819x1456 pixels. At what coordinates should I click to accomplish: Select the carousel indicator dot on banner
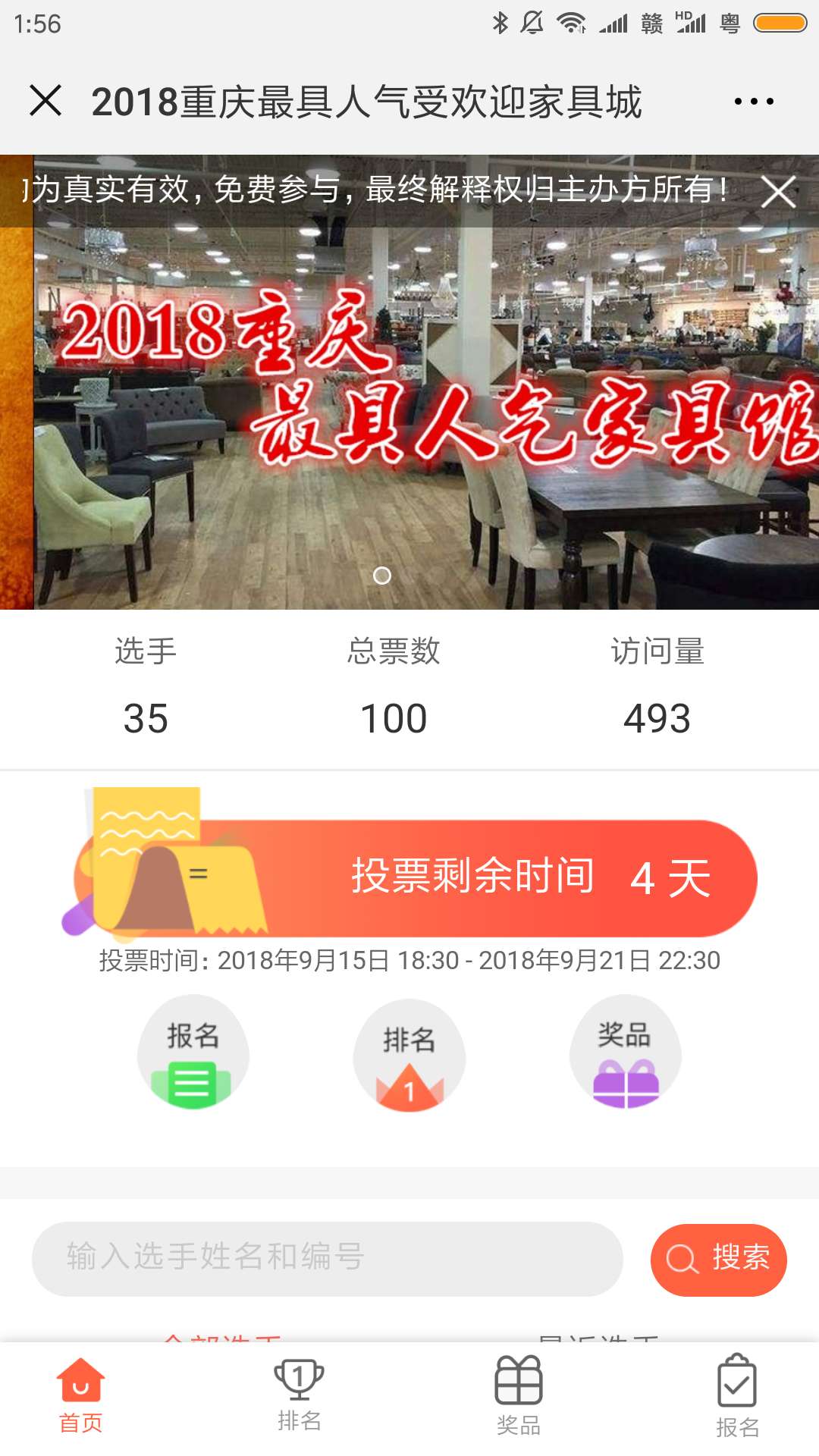point(384,576)
